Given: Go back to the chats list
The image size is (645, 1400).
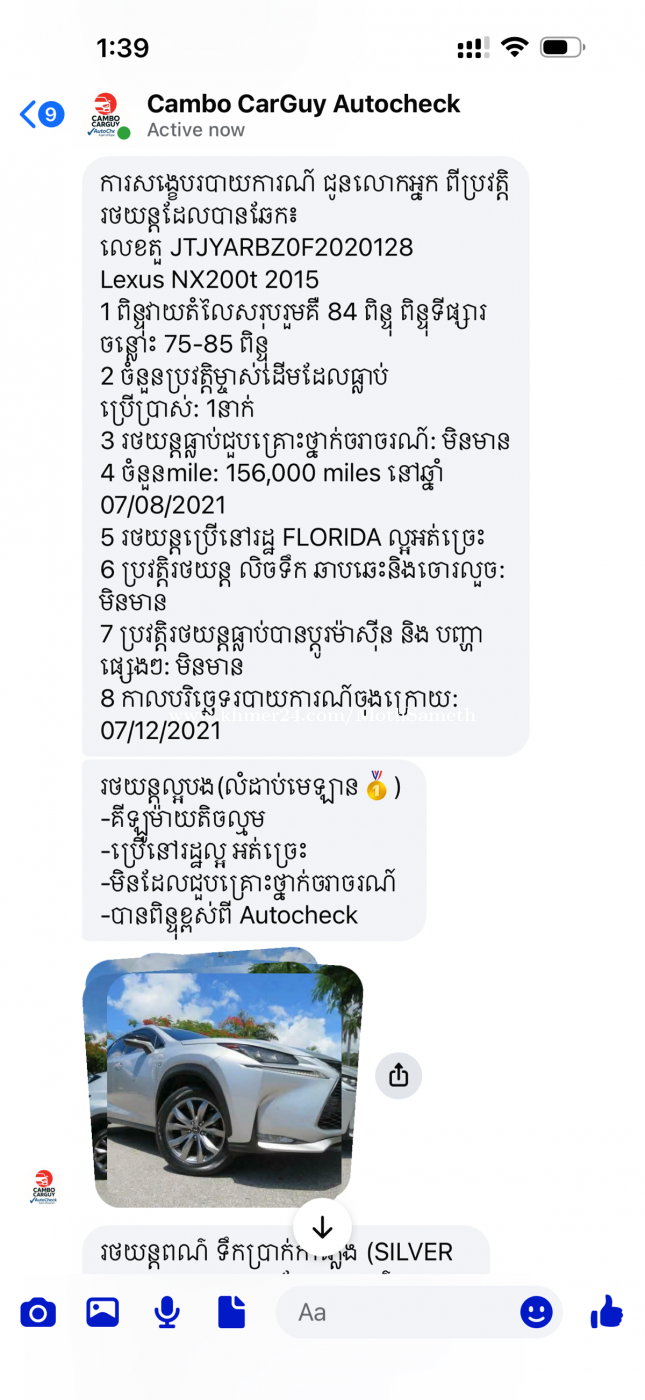Looking at the screenshot, I should click(40, 114).
